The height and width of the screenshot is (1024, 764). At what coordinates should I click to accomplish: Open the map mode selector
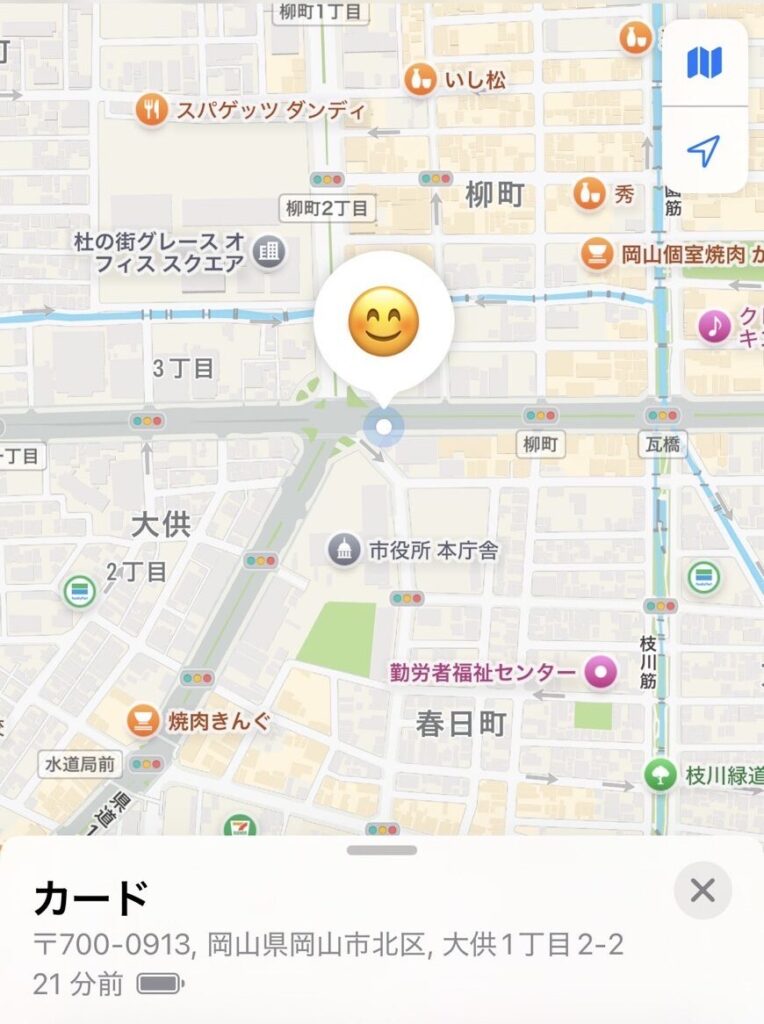click(x=704, y=63)
